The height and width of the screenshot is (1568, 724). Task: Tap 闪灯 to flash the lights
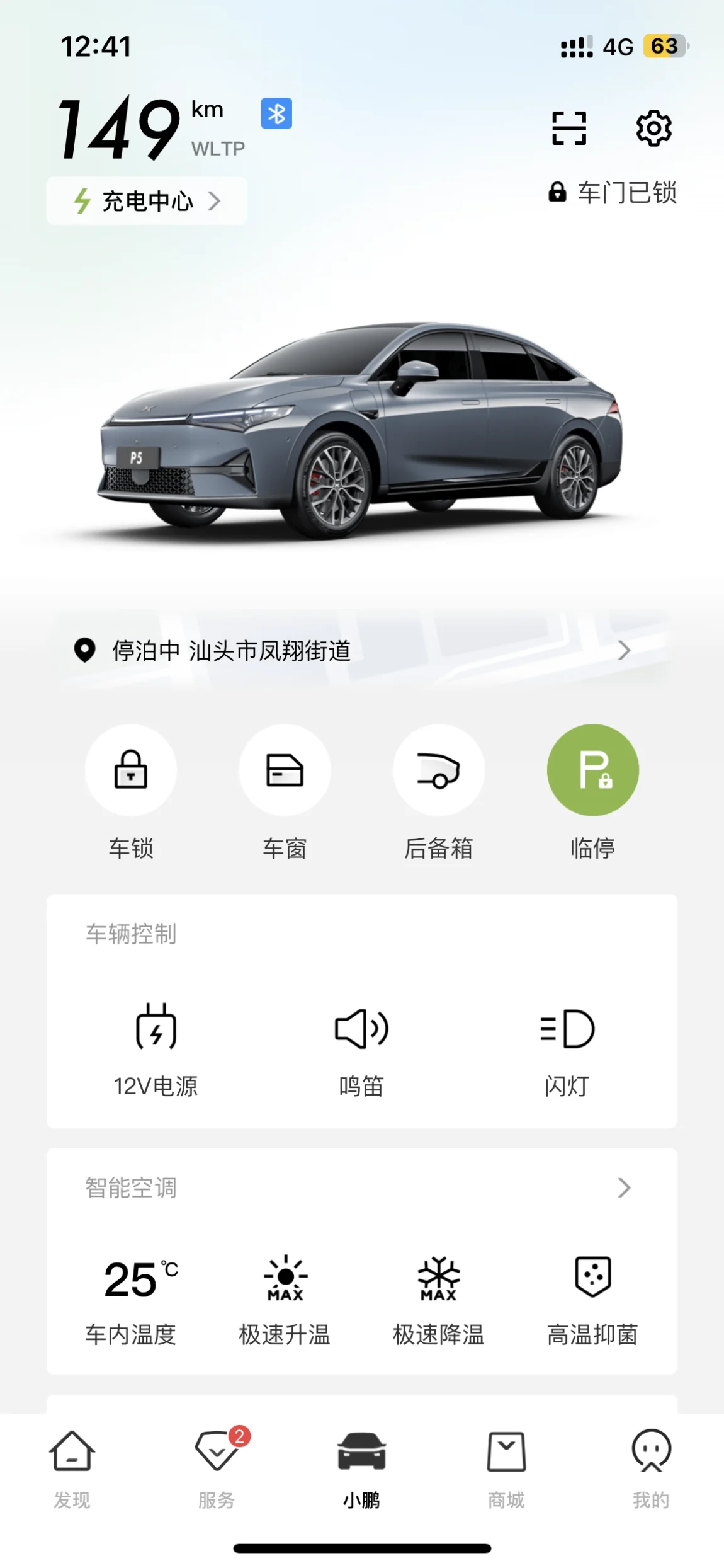(567, 1050)
